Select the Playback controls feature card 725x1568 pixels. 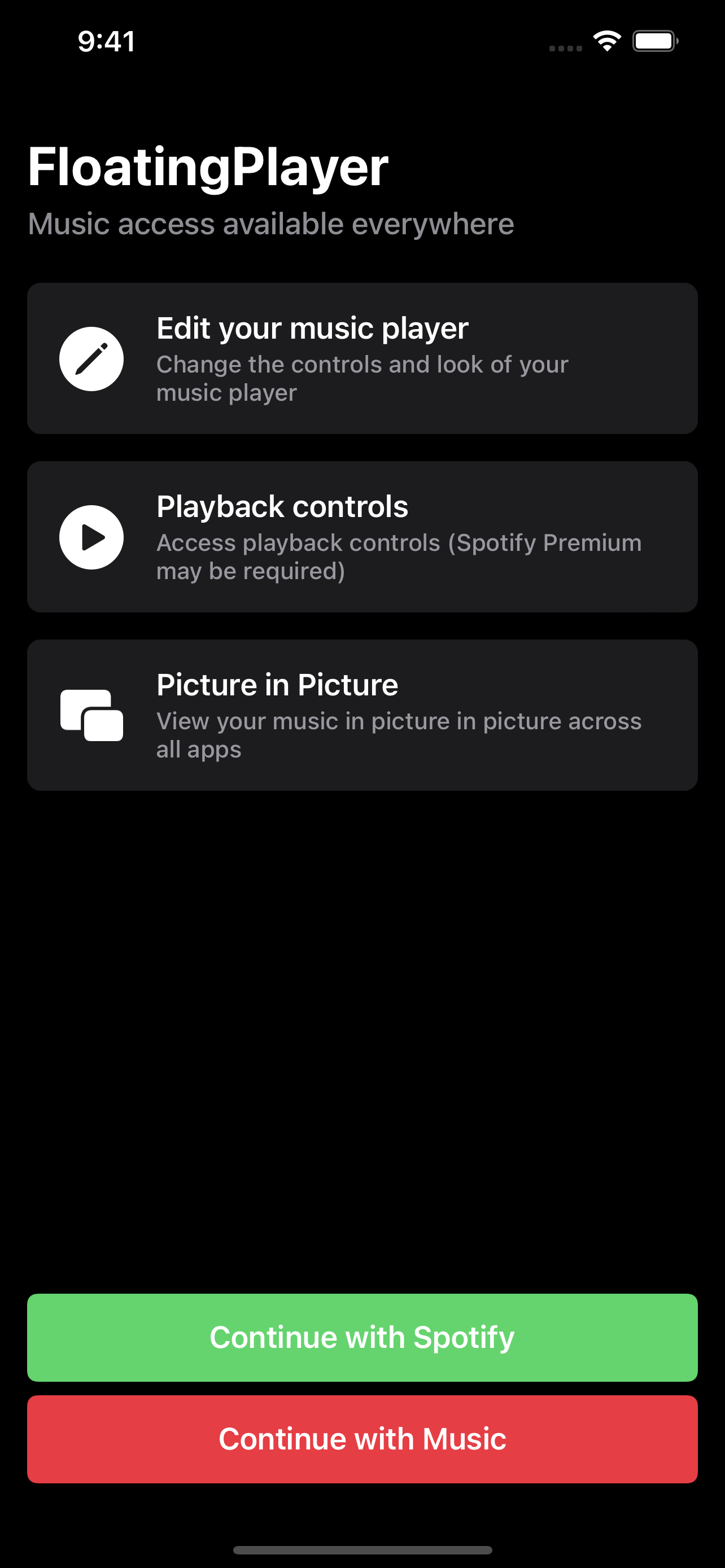tap(362, 536)
